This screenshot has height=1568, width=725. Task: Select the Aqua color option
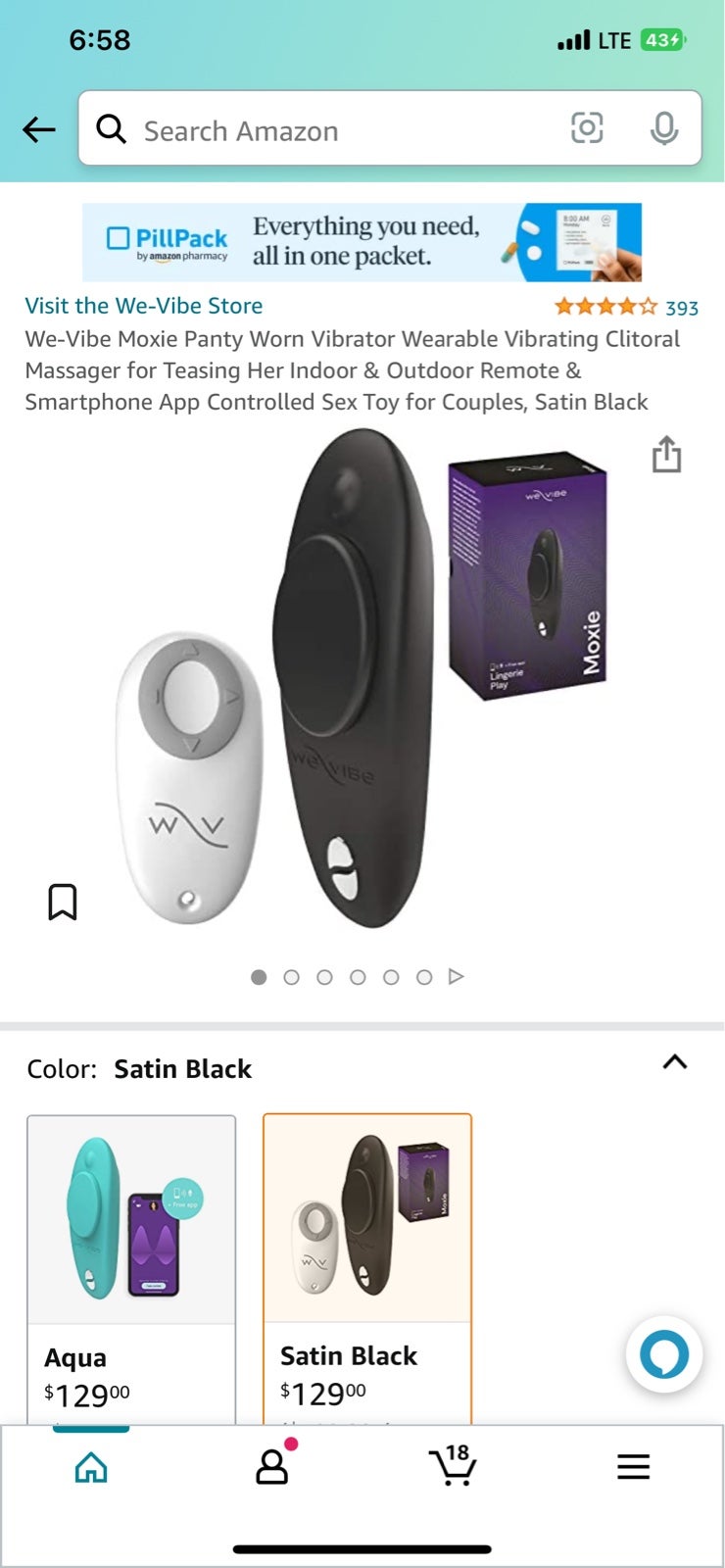point(131,1264)
